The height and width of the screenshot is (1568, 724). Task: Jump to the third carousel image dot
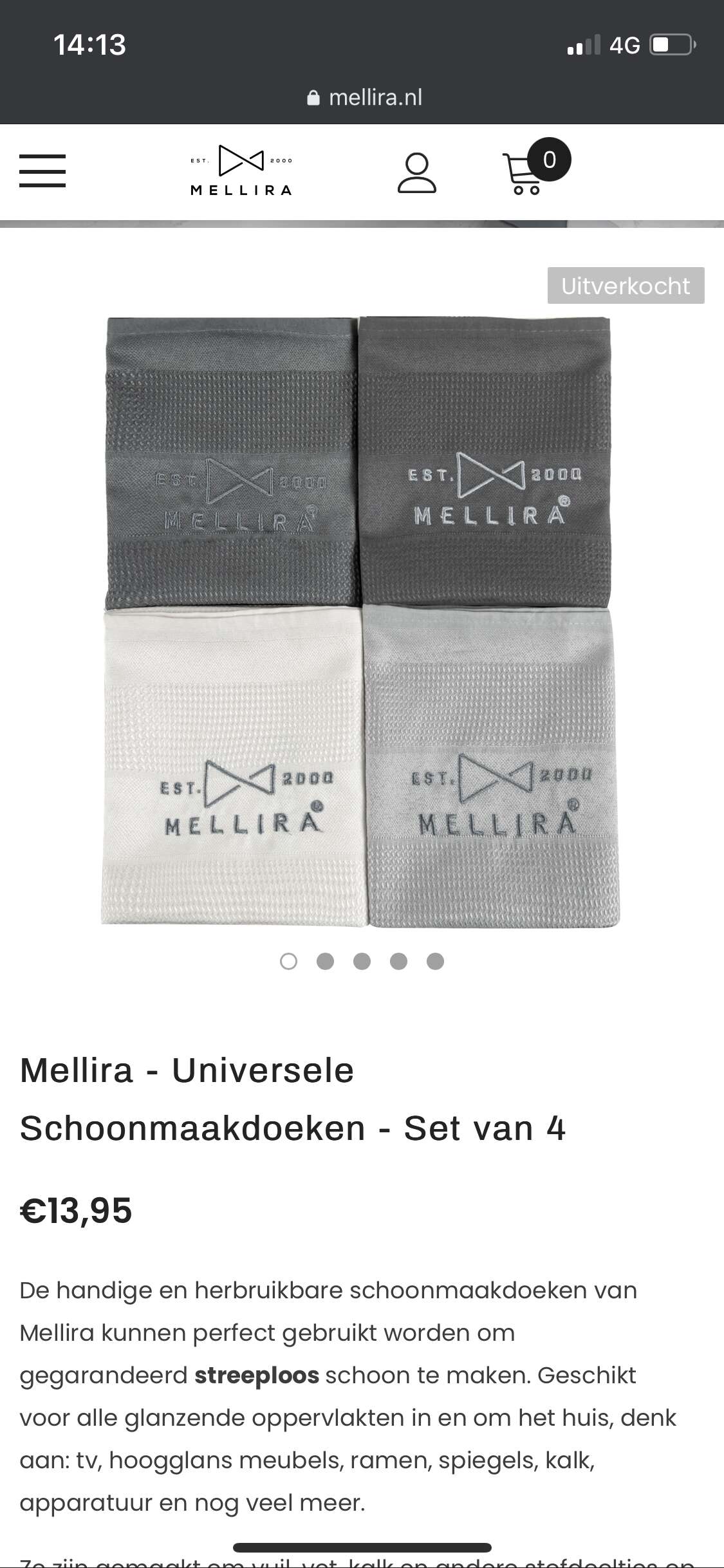pos(362,961)
